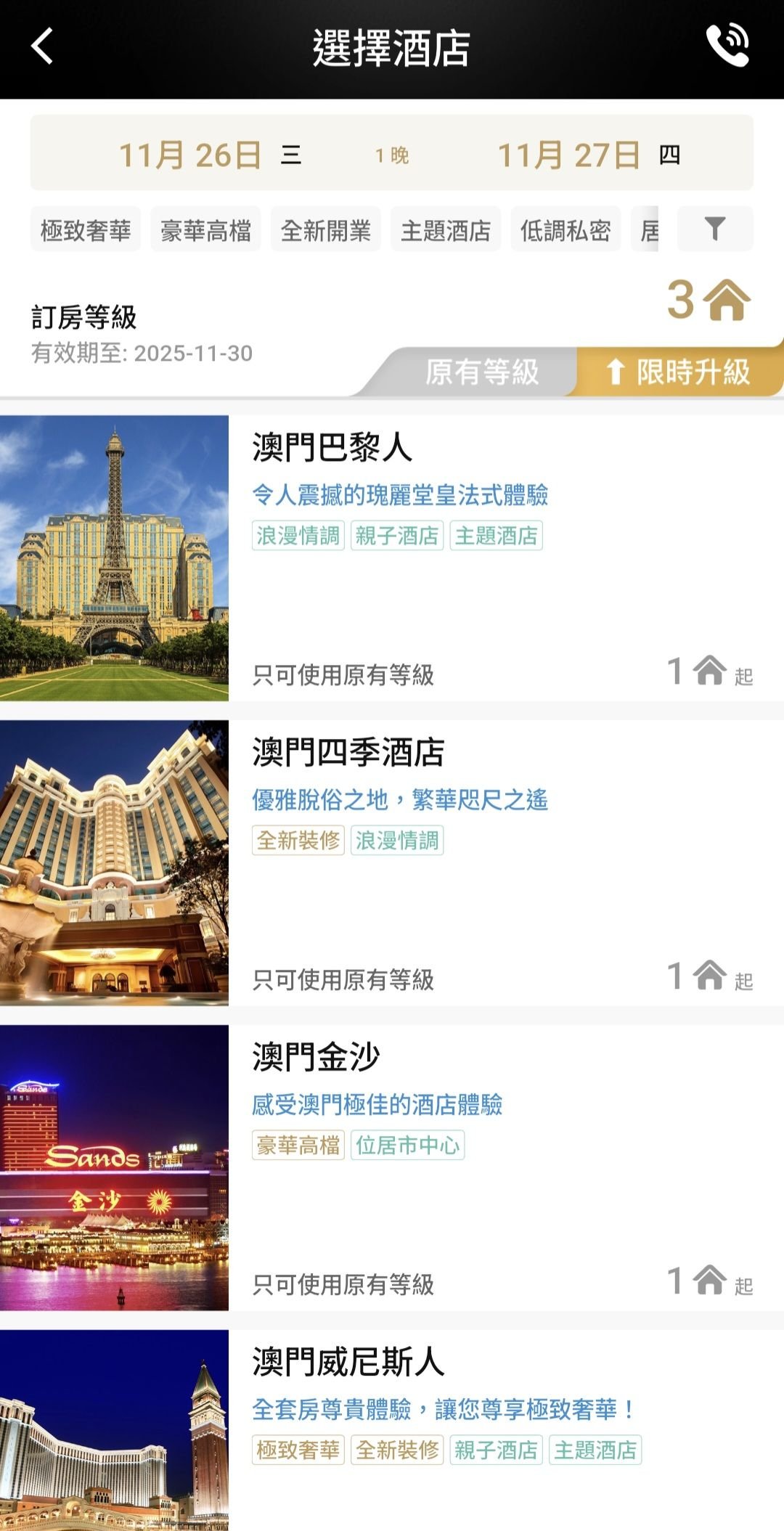
Task: Select the 豪華高檔 filter chip
Action: pyautogui.click(x=205, y=230)
